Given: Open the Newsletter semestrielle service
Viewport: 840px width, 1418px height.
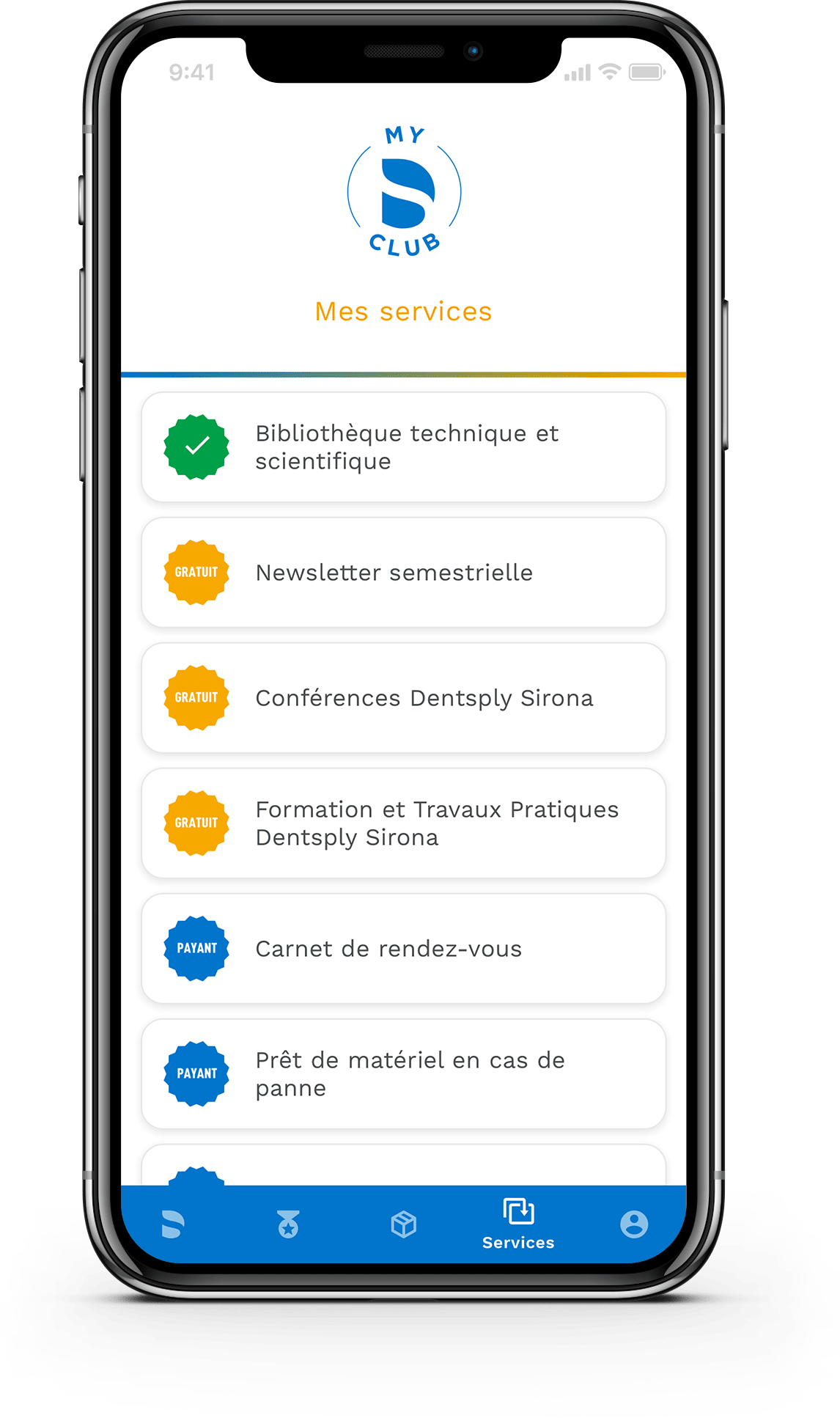Looking at the screenshot, I should pos(403,573).
